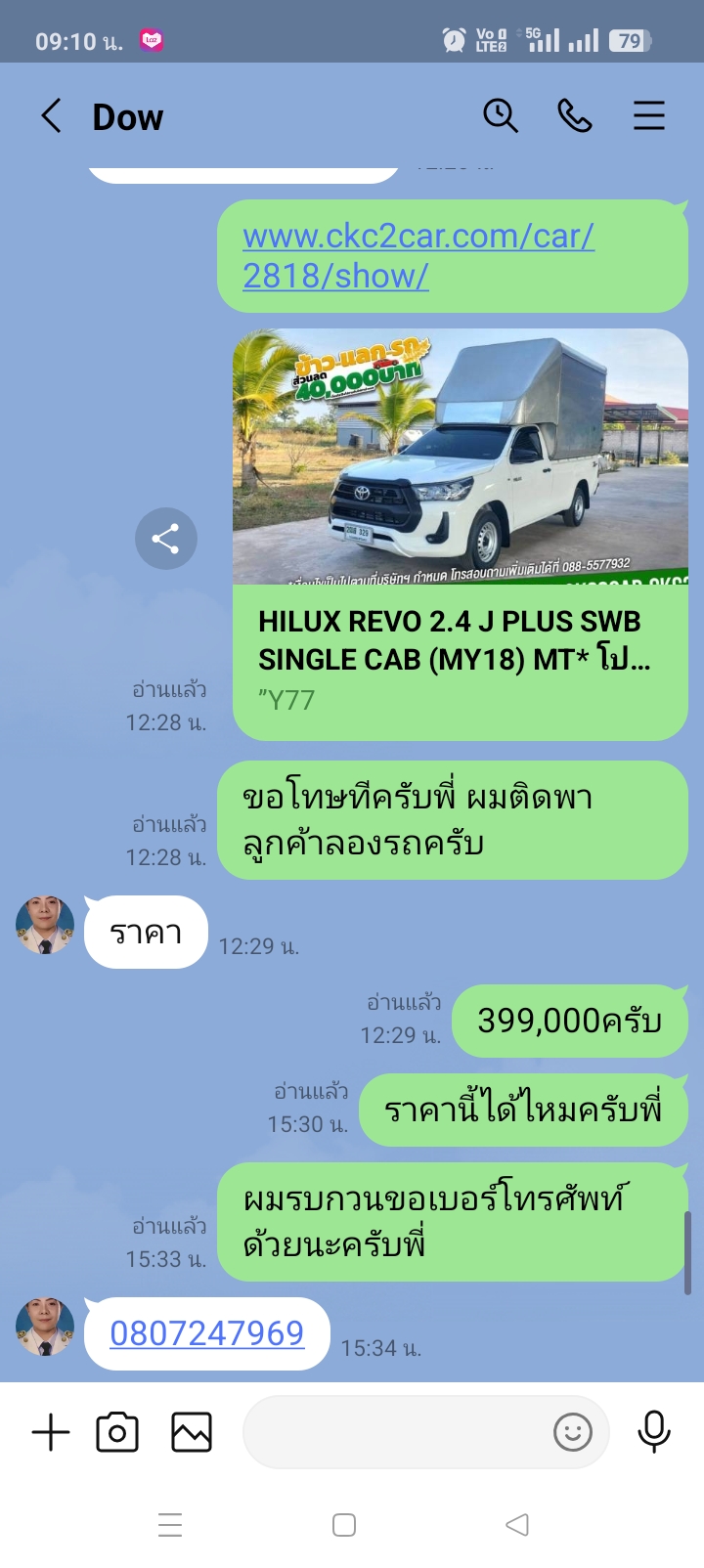
Task: Open the photo gallery picker
Action: (192, 1433)
